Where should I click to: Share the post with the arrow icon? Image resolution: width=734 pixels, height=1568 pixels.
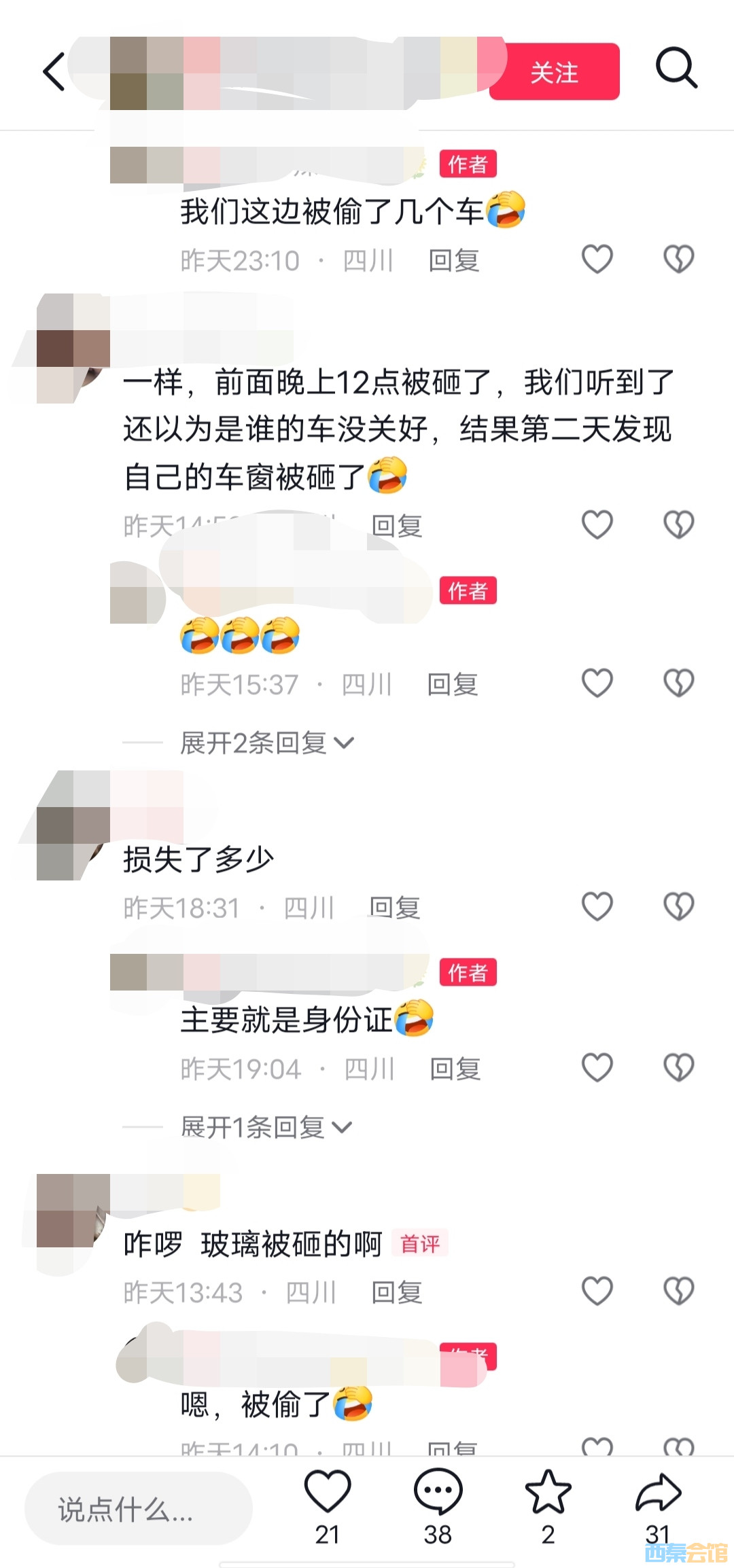[x=658, y=1492]
